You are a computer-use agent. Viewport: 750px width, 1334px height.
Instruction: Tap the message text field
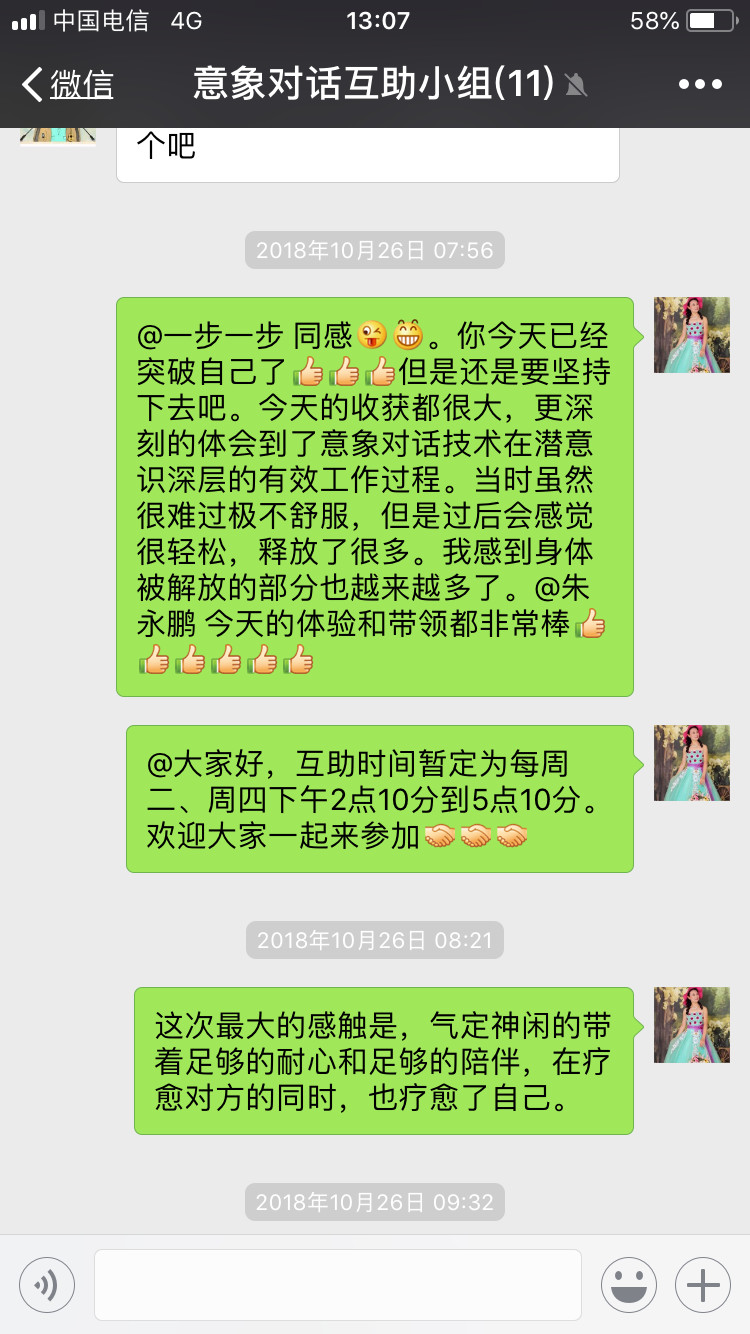338,1285
